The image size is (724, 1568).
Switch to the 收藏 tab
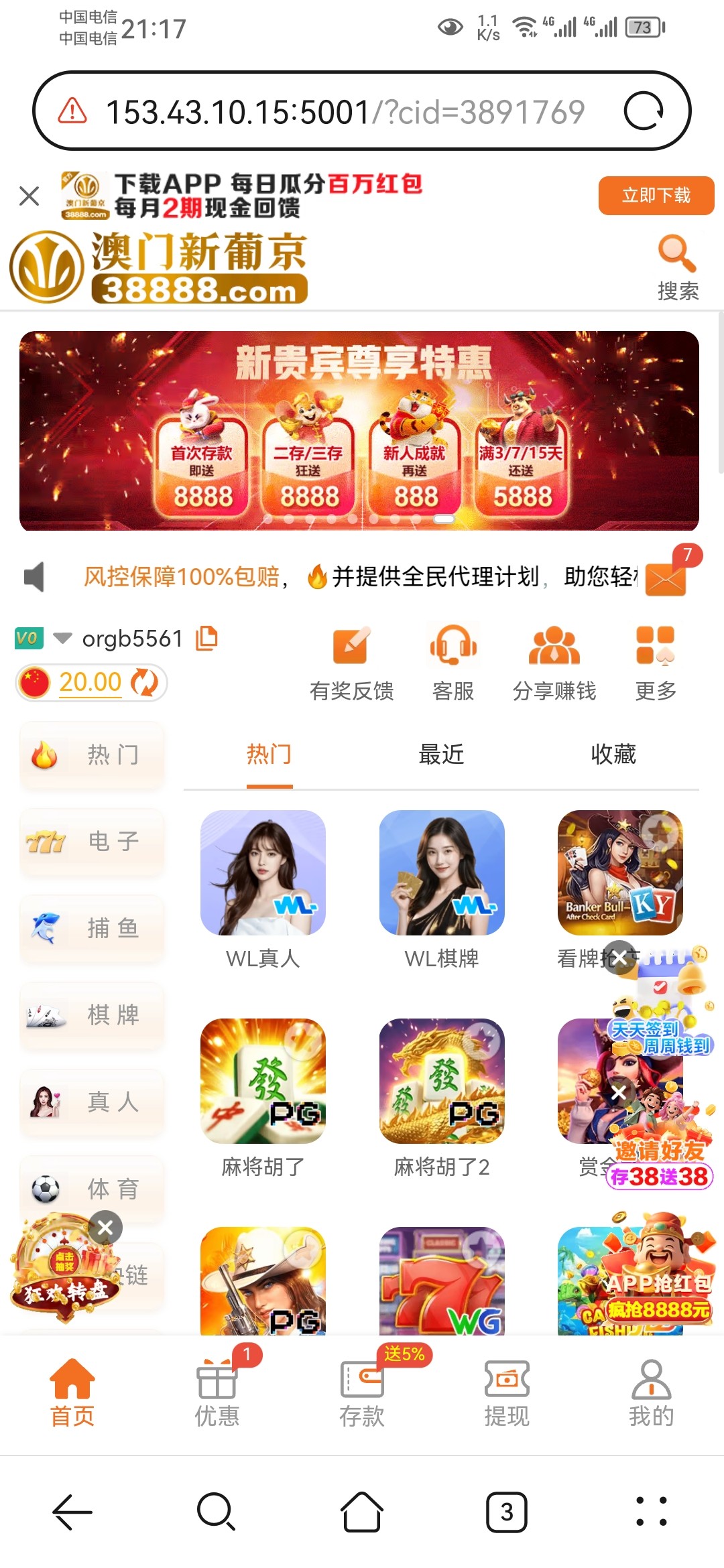pyautogui.click(x=613, y=755)
